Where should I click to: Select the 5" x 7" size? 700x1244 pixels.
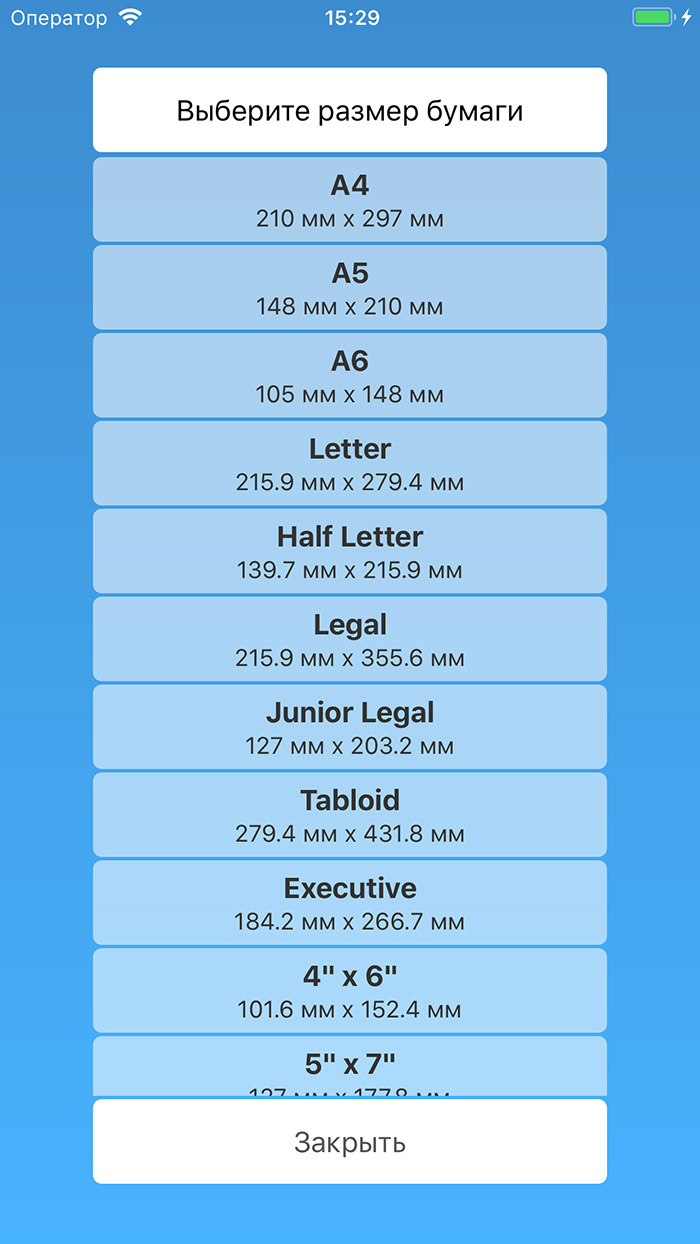coord(350,1066)
